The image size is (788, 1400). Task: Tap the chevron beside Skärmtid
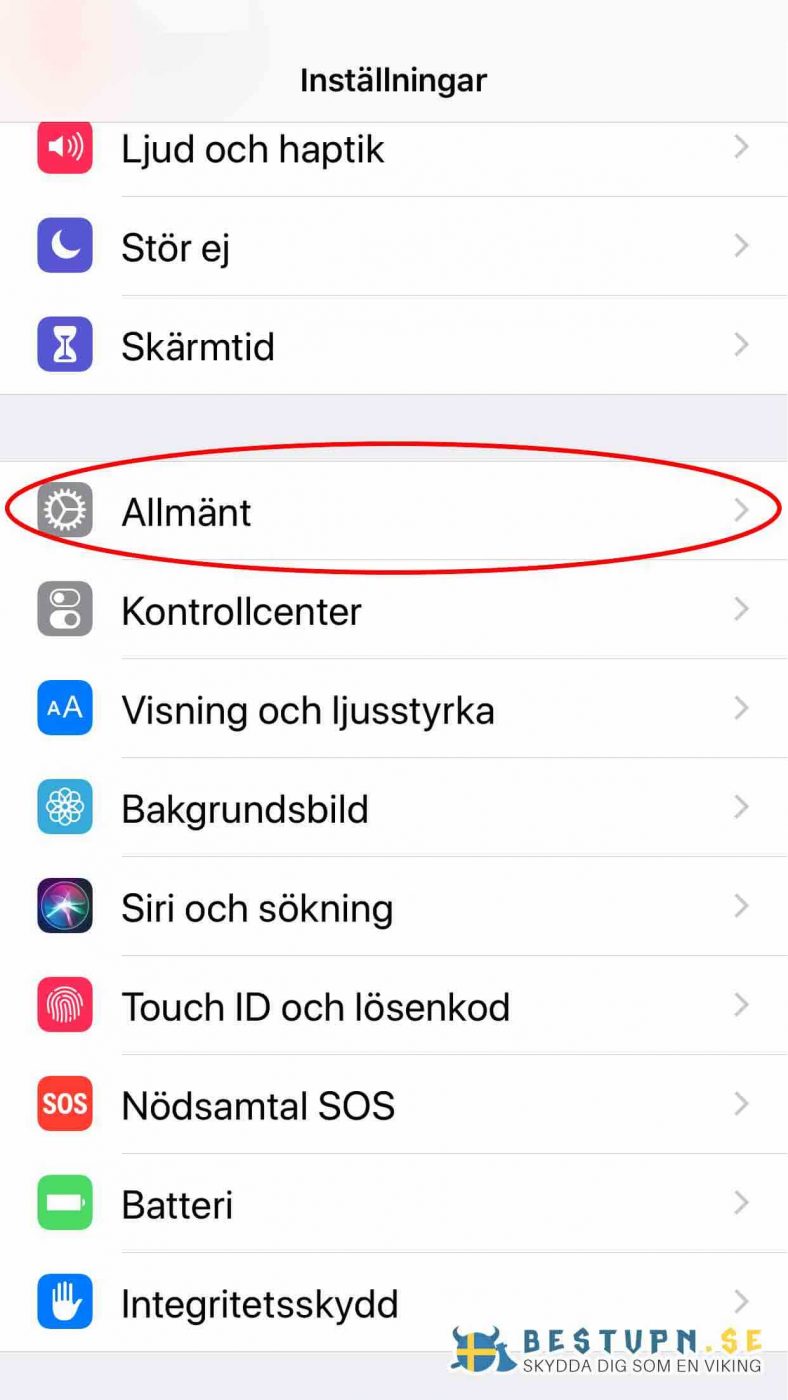pyautogui.click(x=741, y=345)
